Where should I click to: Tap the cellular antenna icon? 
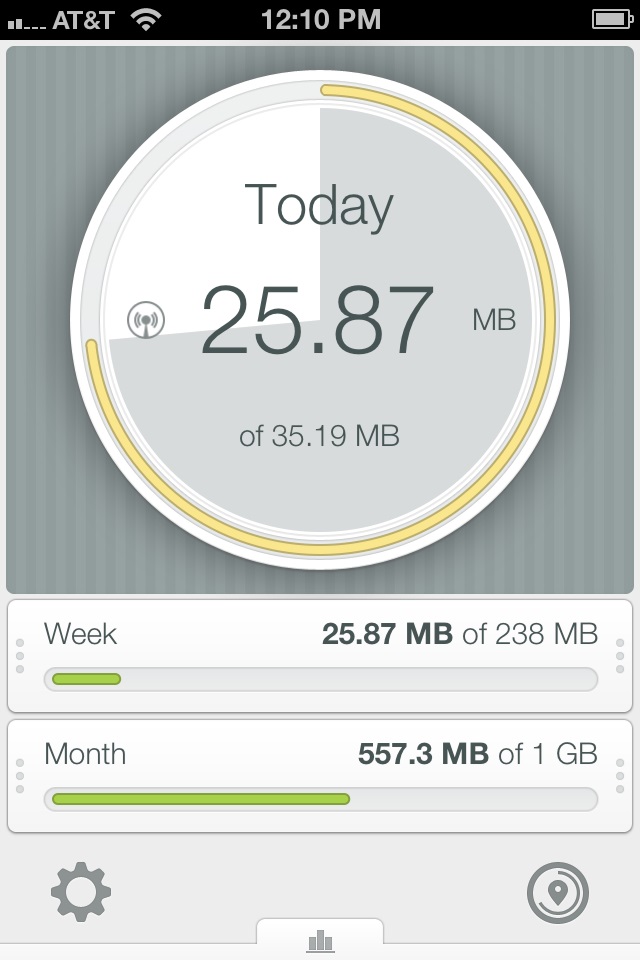(x=146, y=321)
